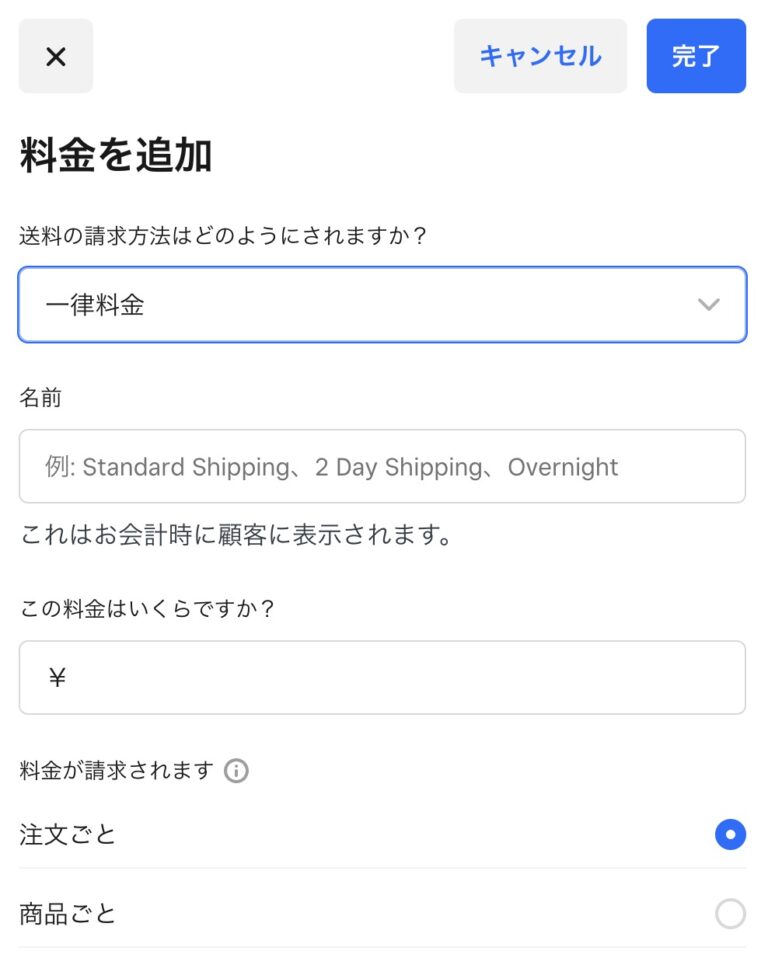This screenshot has height=965, width=768.
Task: Select the 商品ごと radio button
Action: point(730,913)
